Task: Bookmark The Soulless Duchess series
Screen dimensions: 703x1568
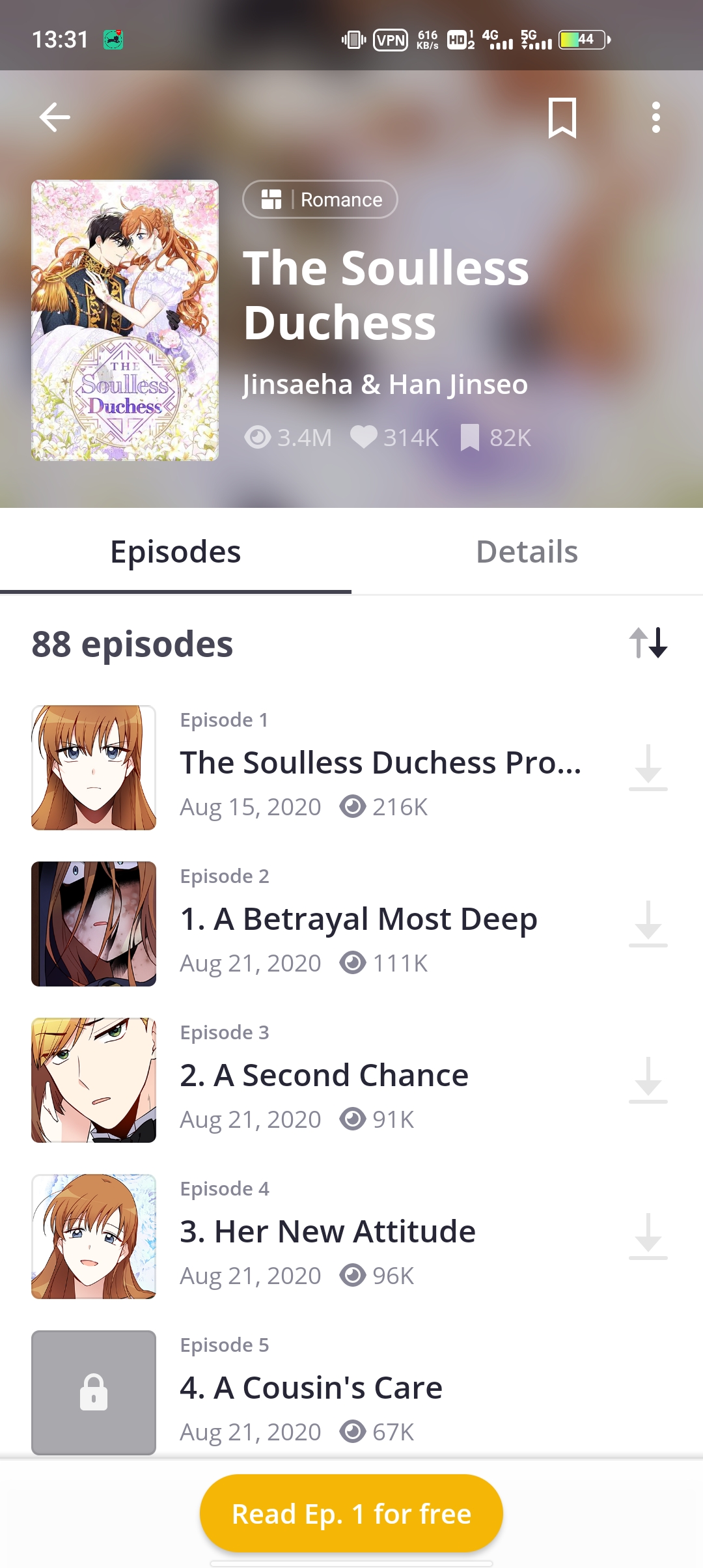Action: tap(562, 118)
